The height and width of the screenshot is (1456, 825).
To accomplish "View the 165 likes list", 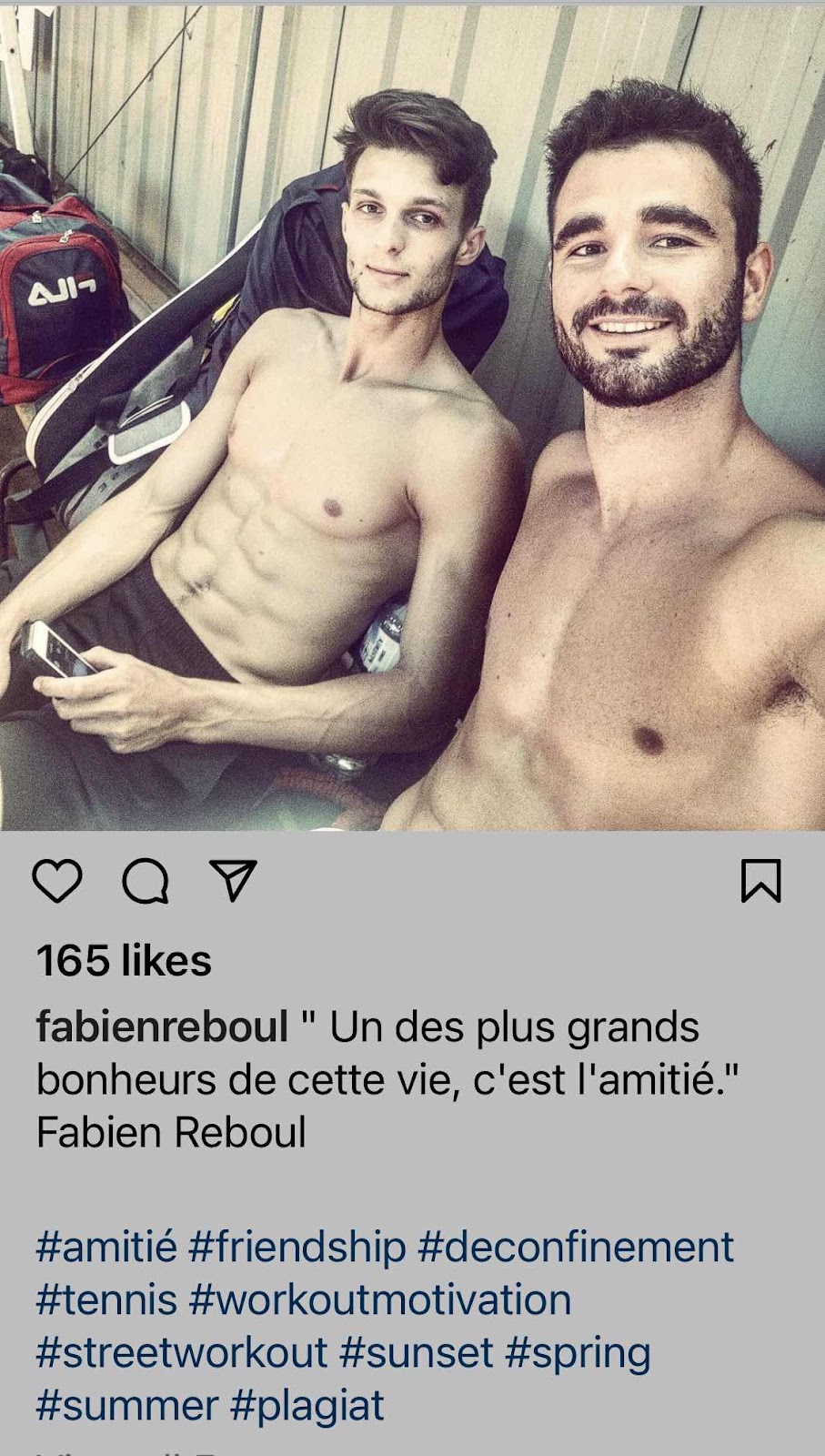I will pyautogui.click(x=124, y=960).
